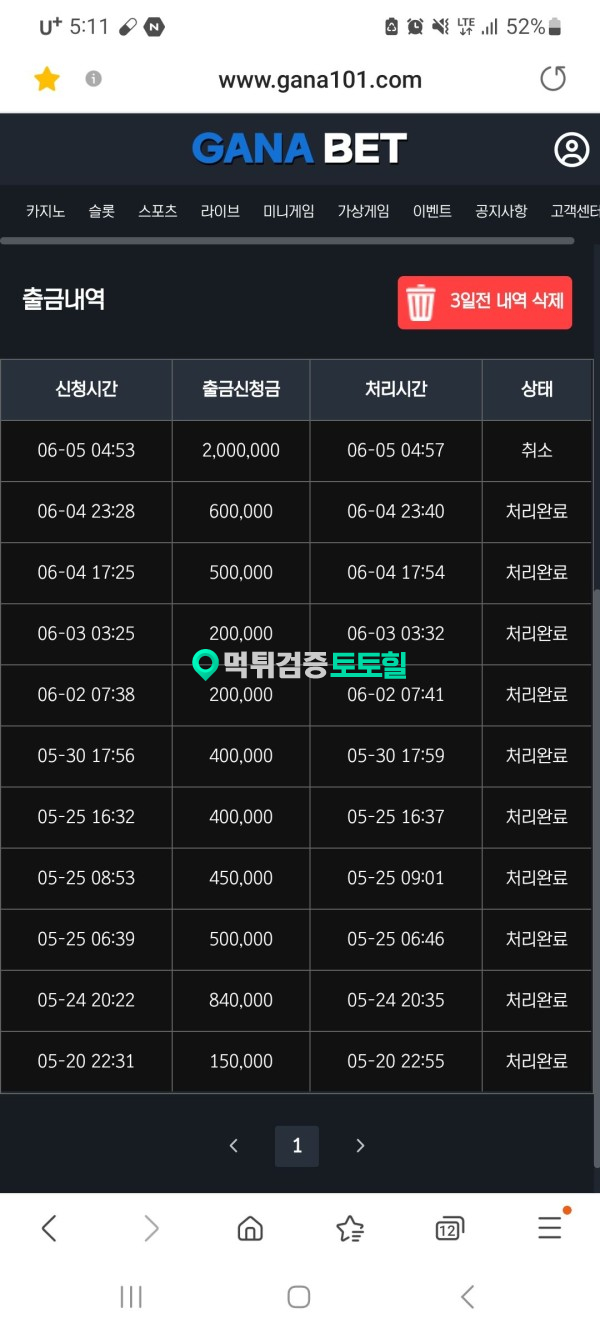Screen dimensions: 600x1333
Task: Bookmark this page with the star icon
Action: click(47, 80)
